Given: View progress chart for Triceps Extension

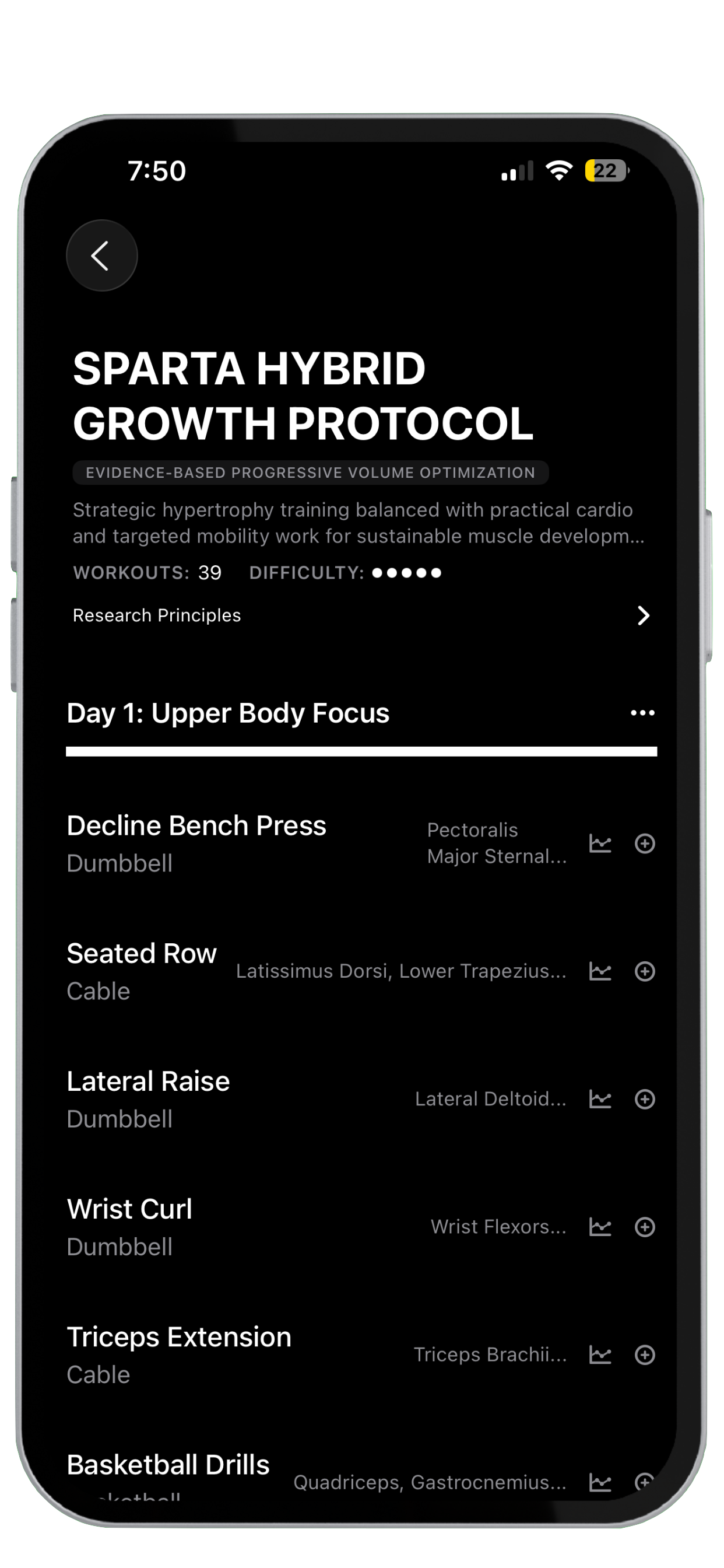Looking at the screenshot, I should click(x=600, y=1355).
